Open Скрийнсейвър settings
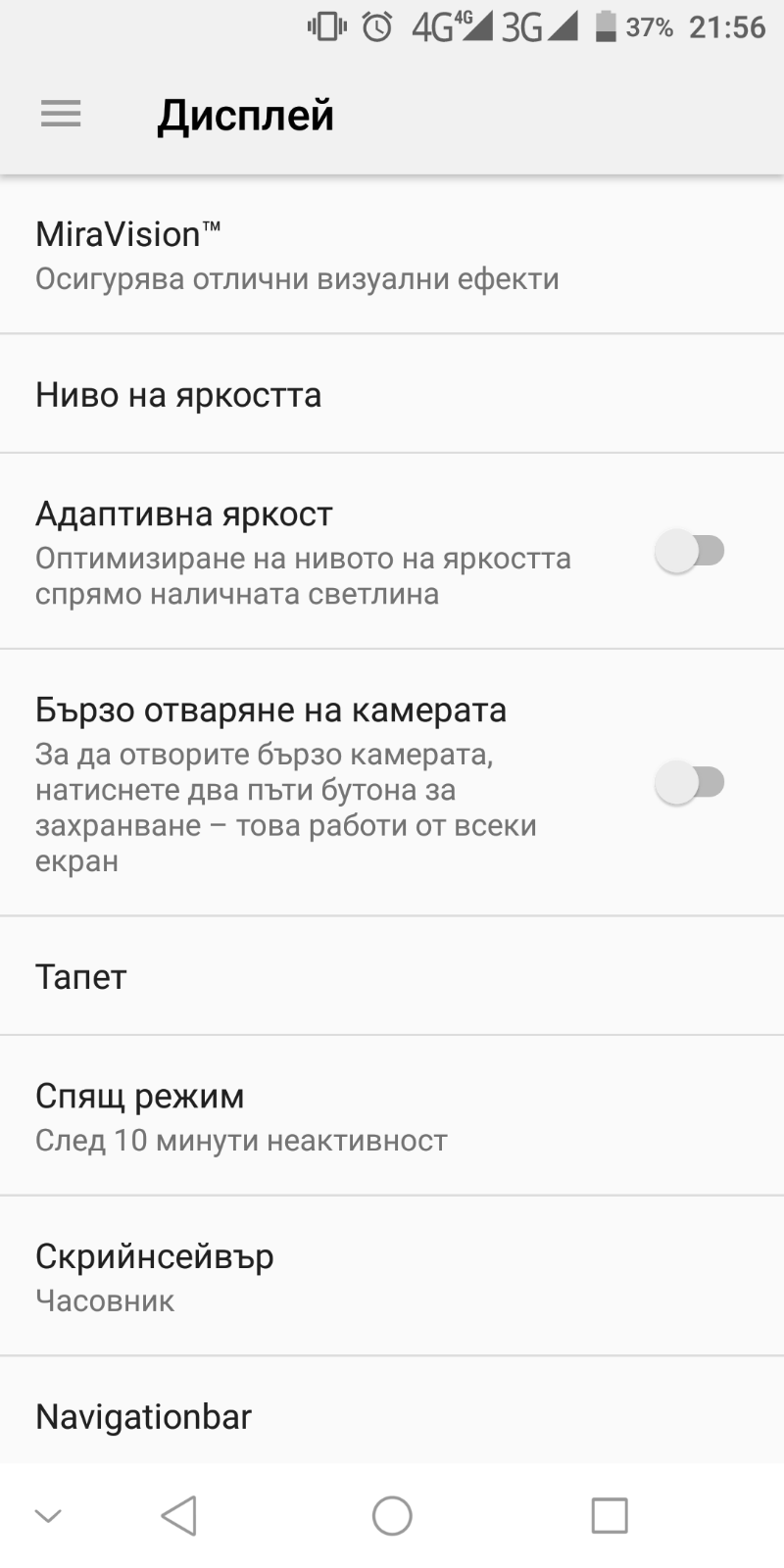The width and height of the screenshot is (784, 1568). pos(392,1276)
